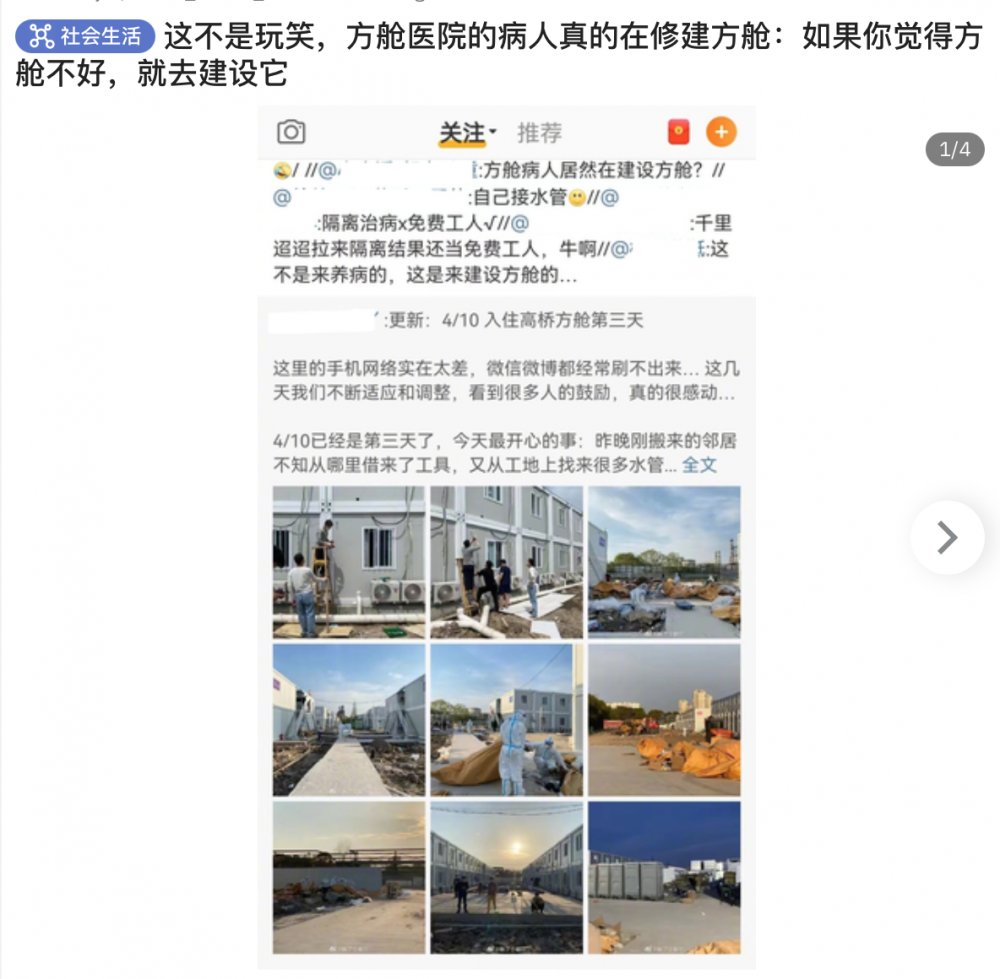This screenshot has width=1000, height=979.
Task: Go to the next image in gallery
Action: (946, 537)
